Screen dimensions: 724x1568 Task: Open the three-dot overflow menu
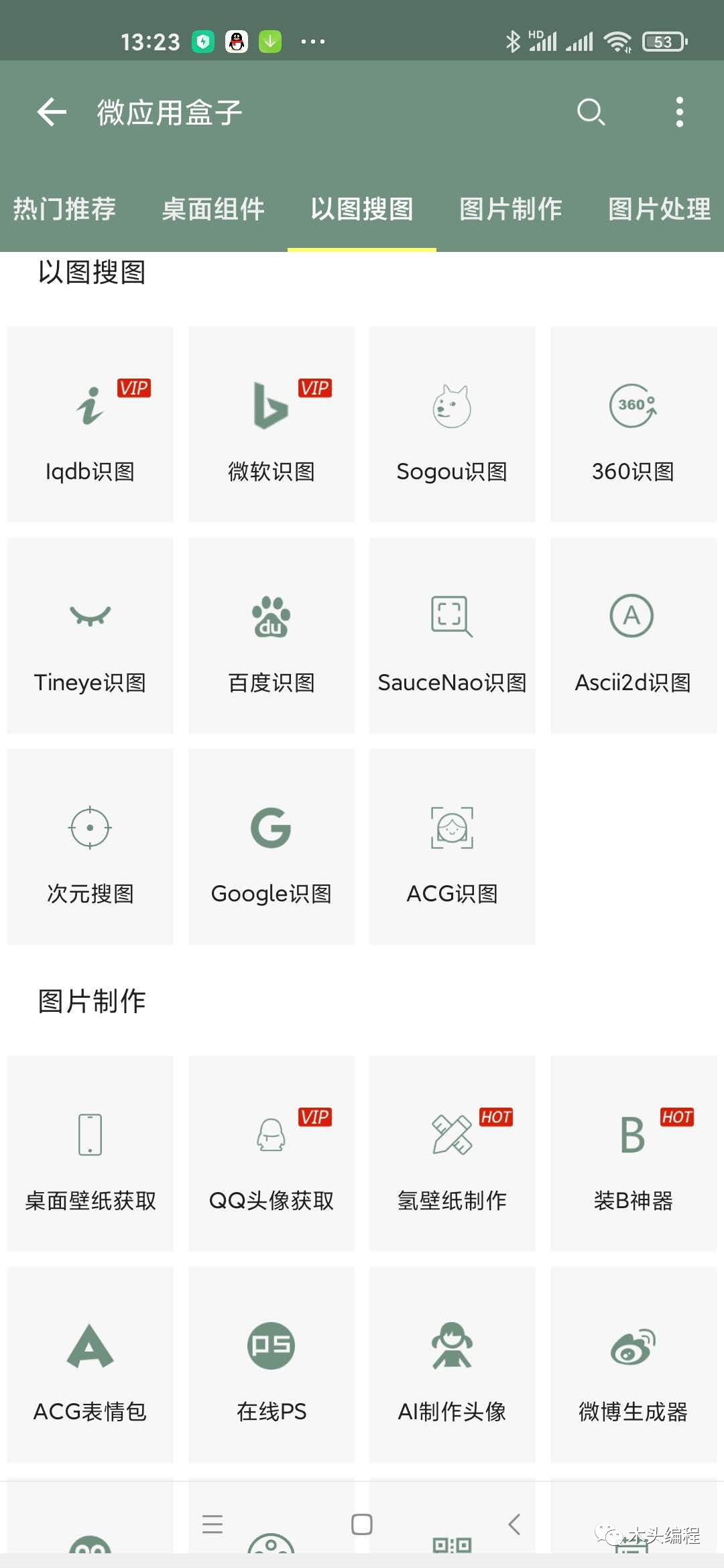click(x=679, y=112)
